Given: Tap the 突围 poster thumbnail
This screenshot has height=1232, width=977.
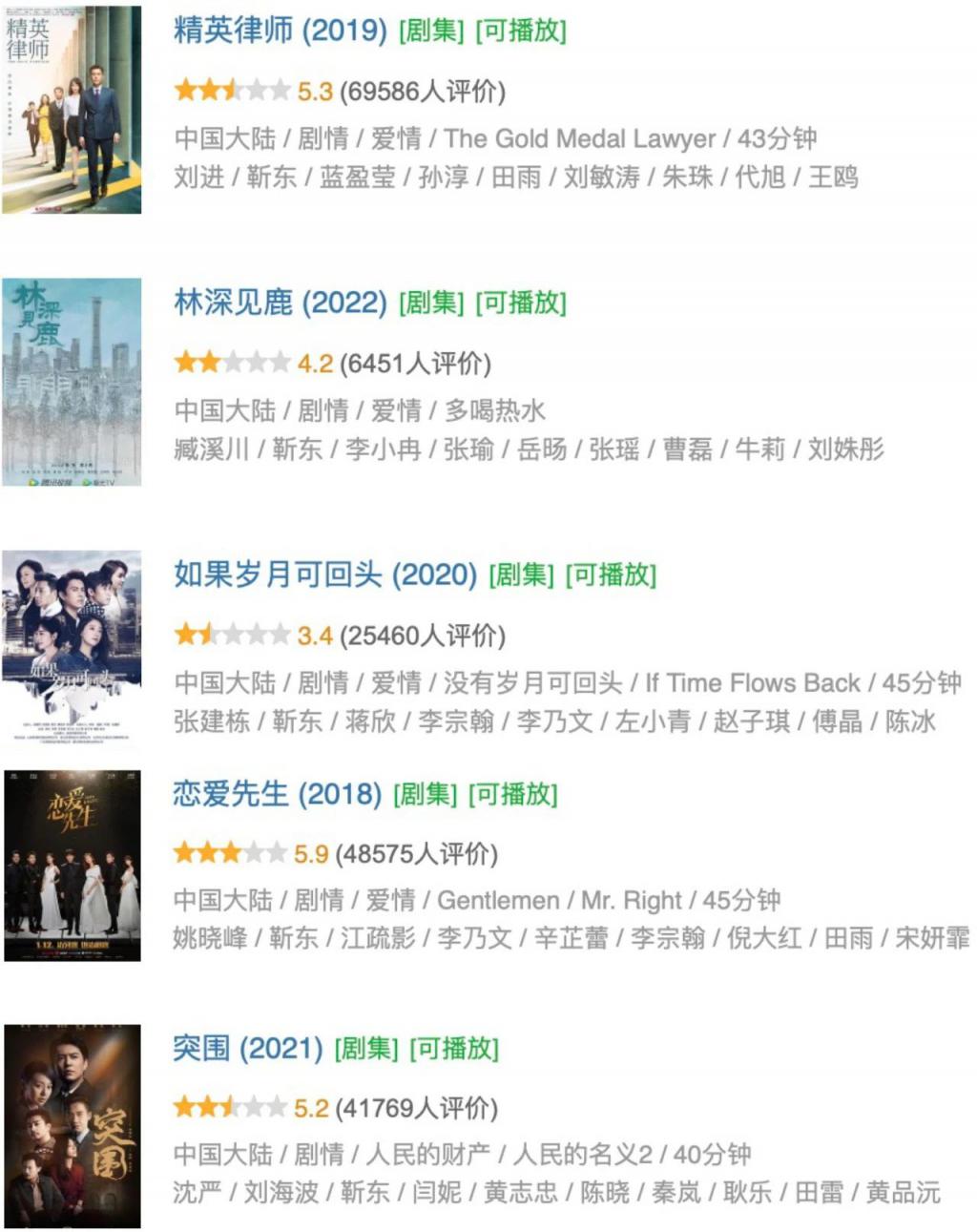Looking at the screenshot, I should [x=72, y=1126].
